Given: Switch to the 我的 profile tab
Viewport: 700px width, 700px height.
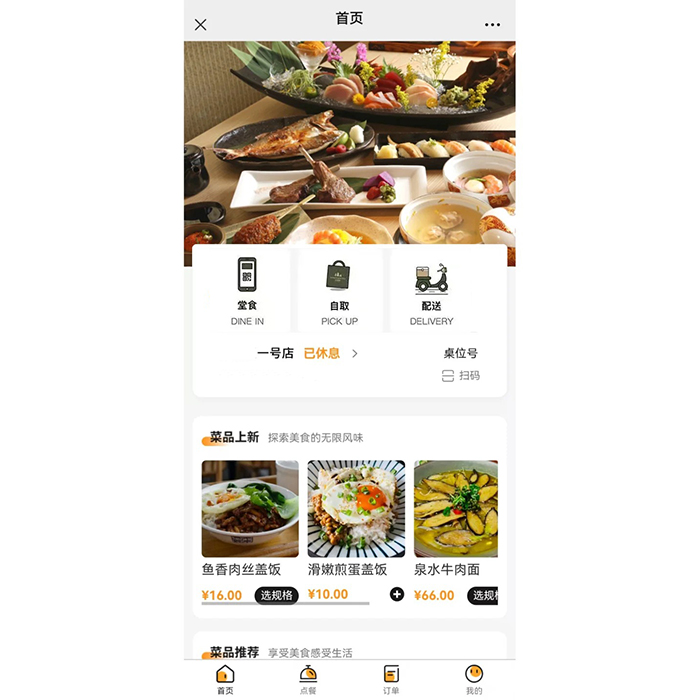Looking at the screenshot, I should click(474, 679).
